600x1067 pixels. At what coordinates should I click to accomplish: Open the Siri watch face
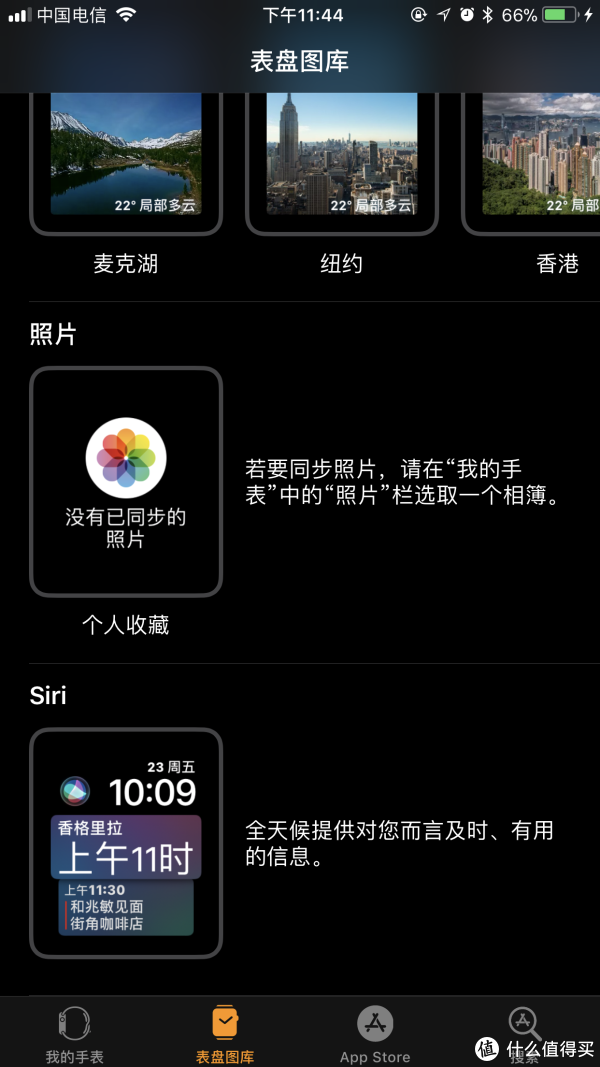[x=126, y=843]
